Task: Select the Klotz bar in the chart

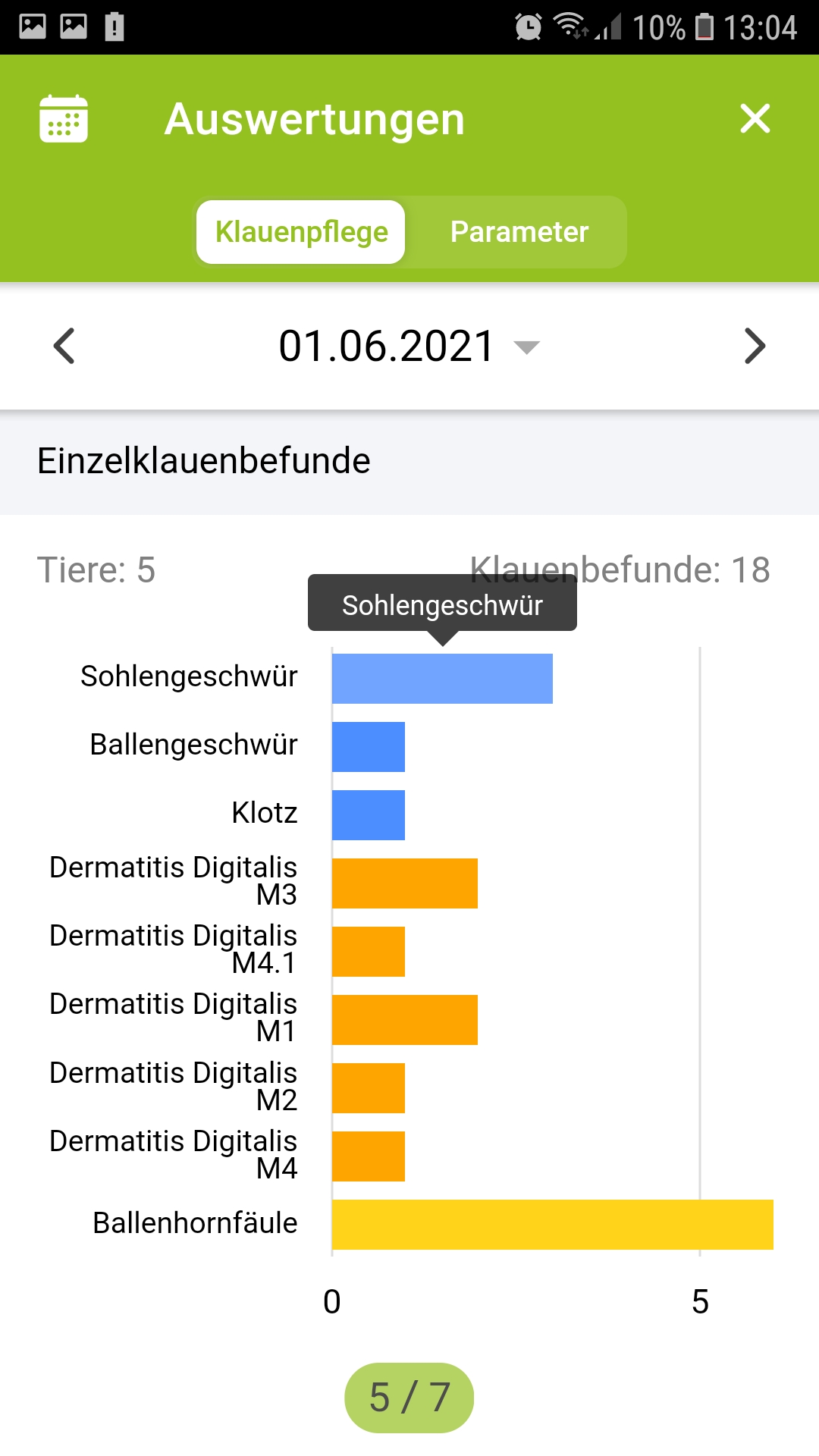Action: tap(368, 814)
